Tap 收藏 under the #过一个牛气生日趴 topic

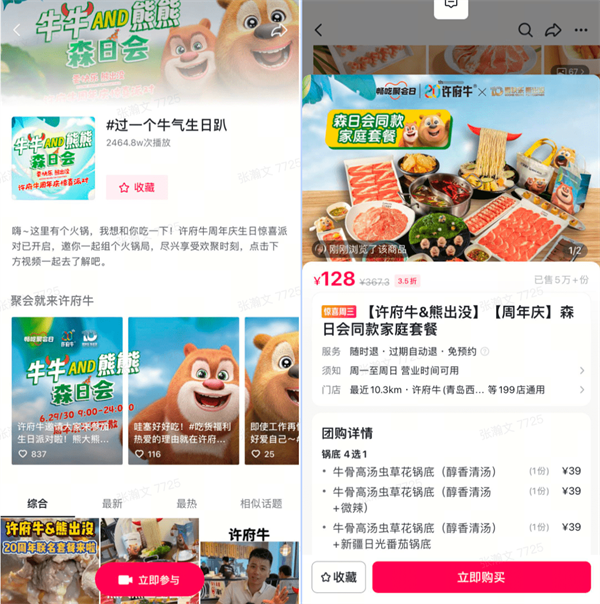click(137, 187)
